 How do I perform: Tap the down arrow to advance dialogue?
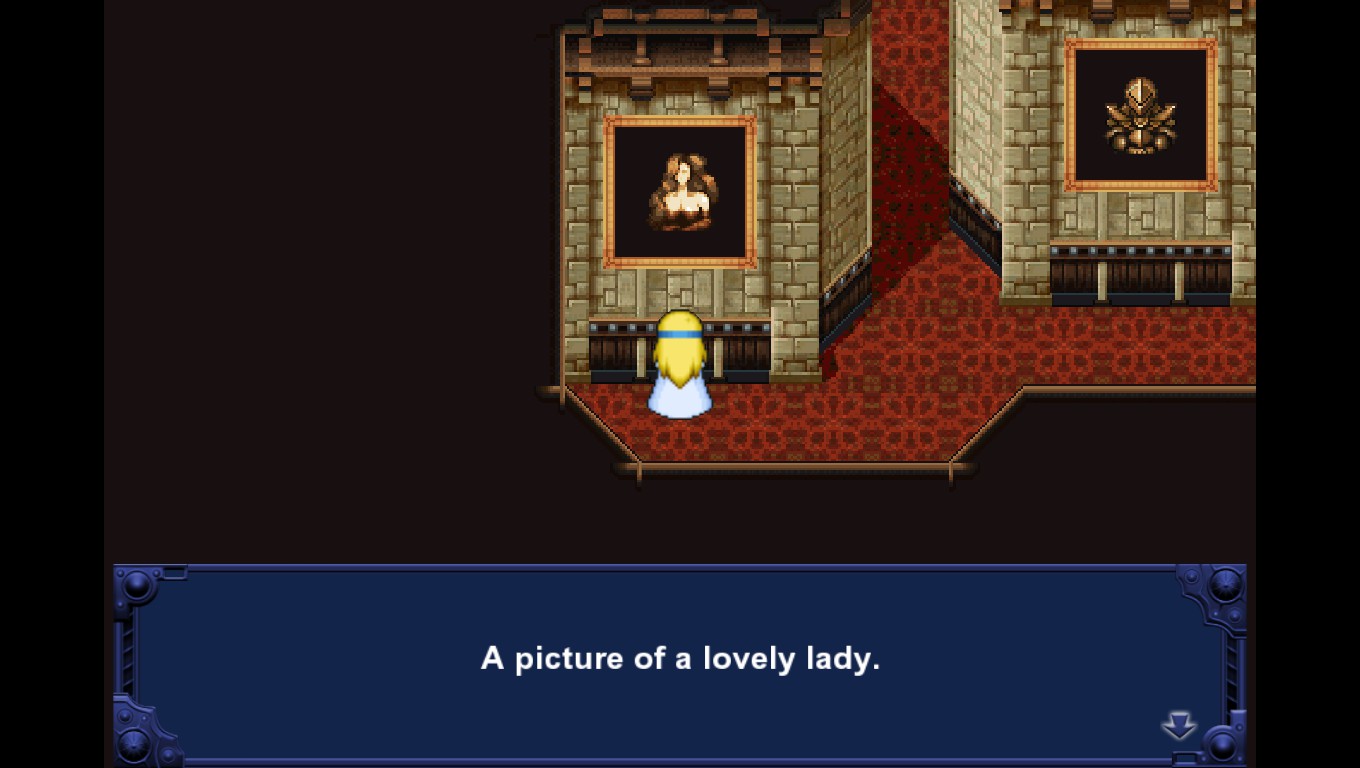click(x=1178, y=725)
